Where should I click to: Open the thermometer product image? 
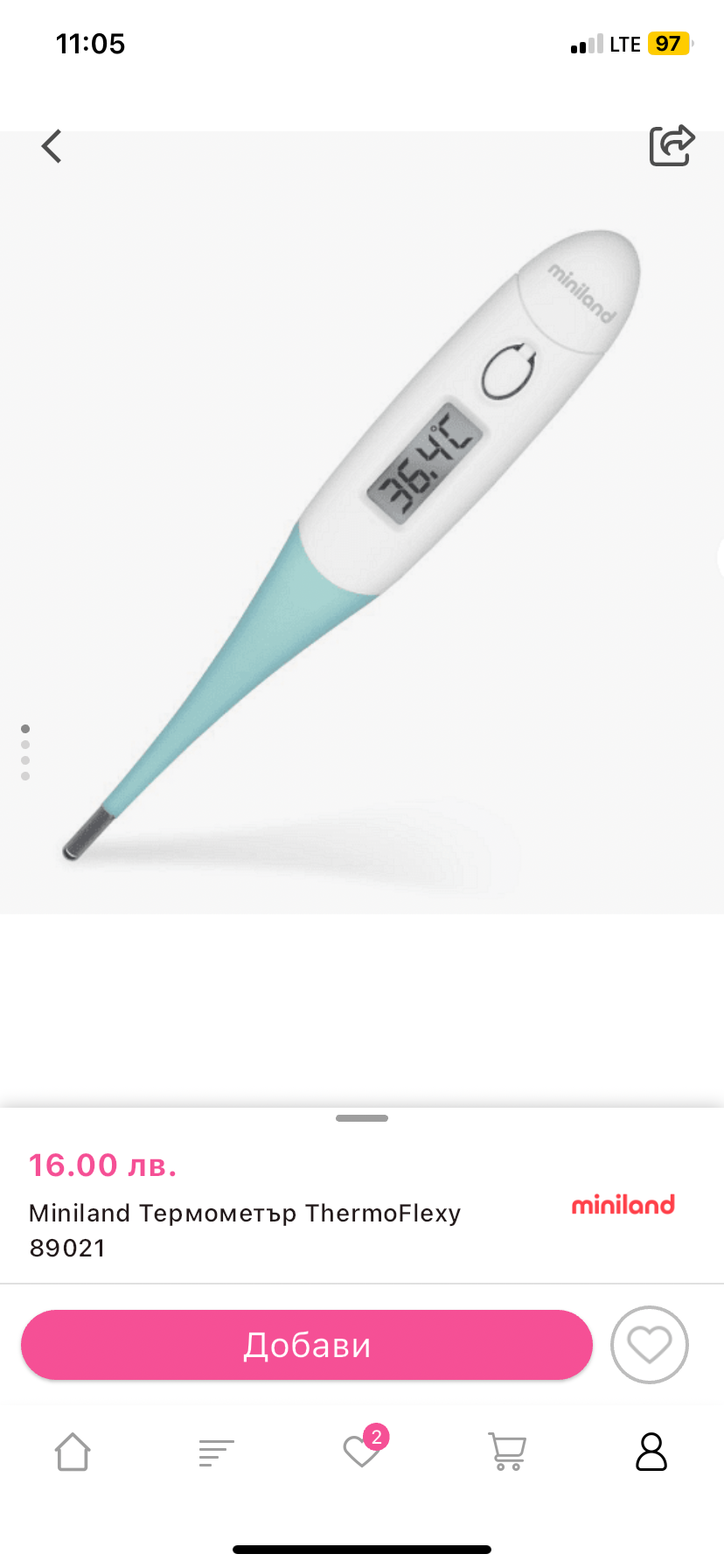coord(362,525)
